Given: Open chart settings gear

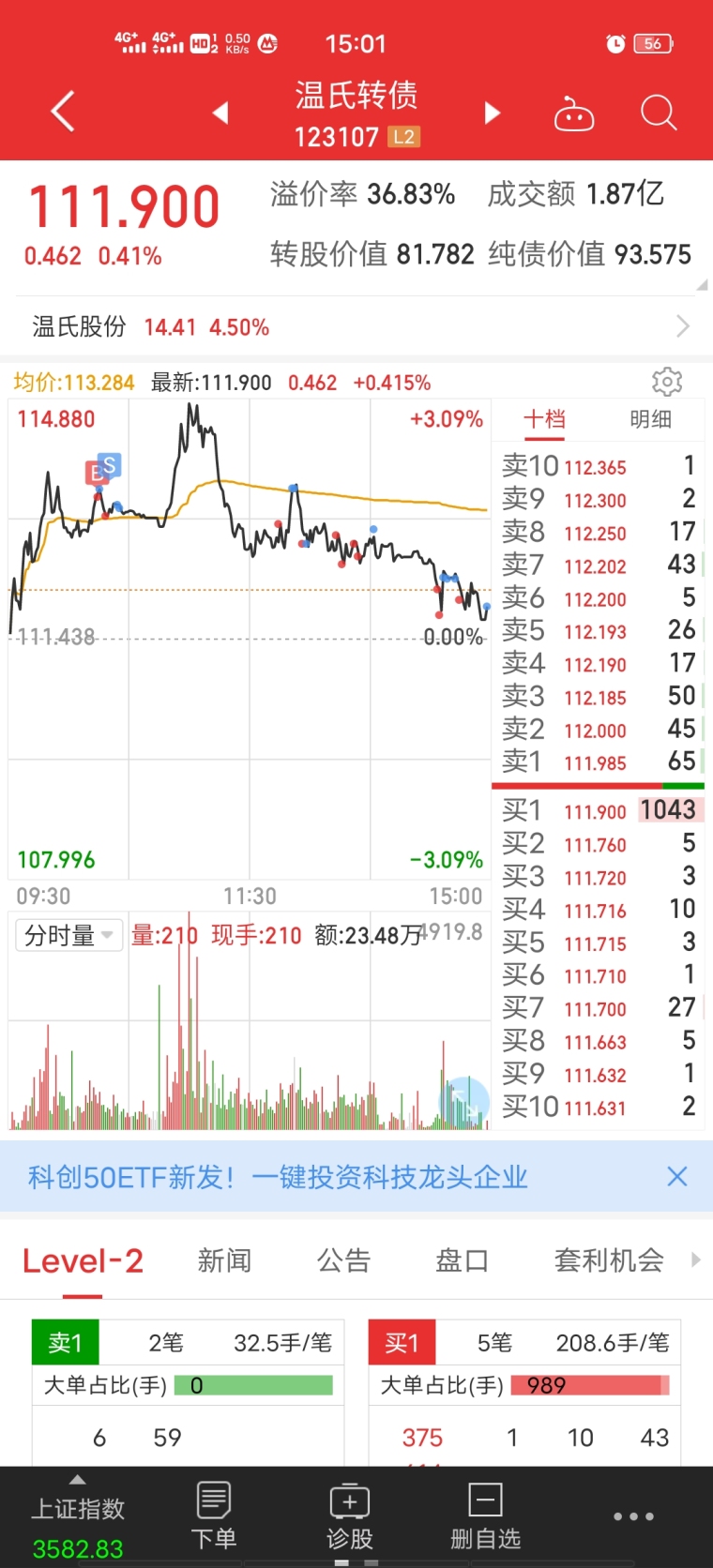Looking at the screenshot, I should (x=667, y=382).
